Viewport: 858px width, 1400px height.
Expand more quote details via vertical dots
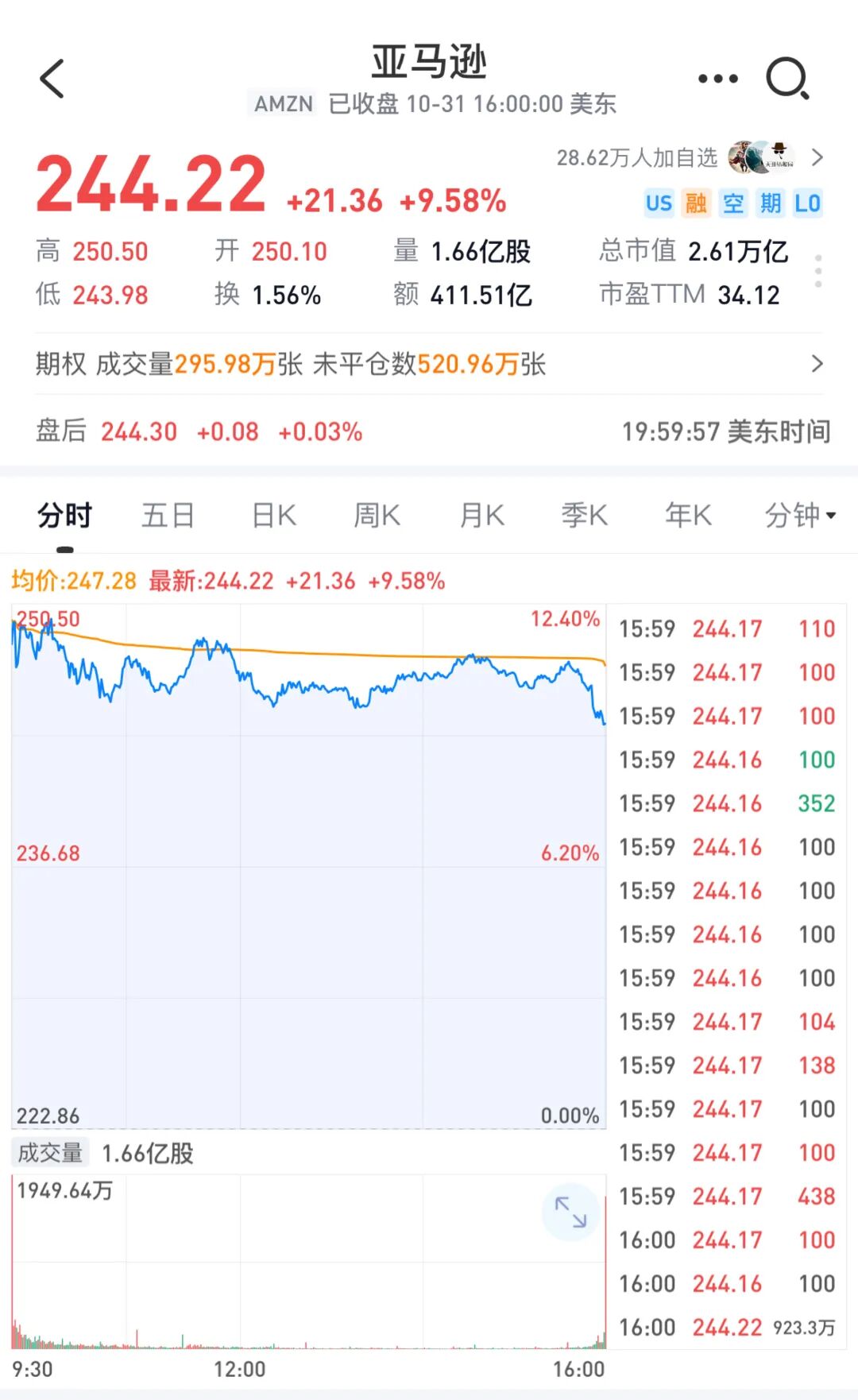pos(818,271)
